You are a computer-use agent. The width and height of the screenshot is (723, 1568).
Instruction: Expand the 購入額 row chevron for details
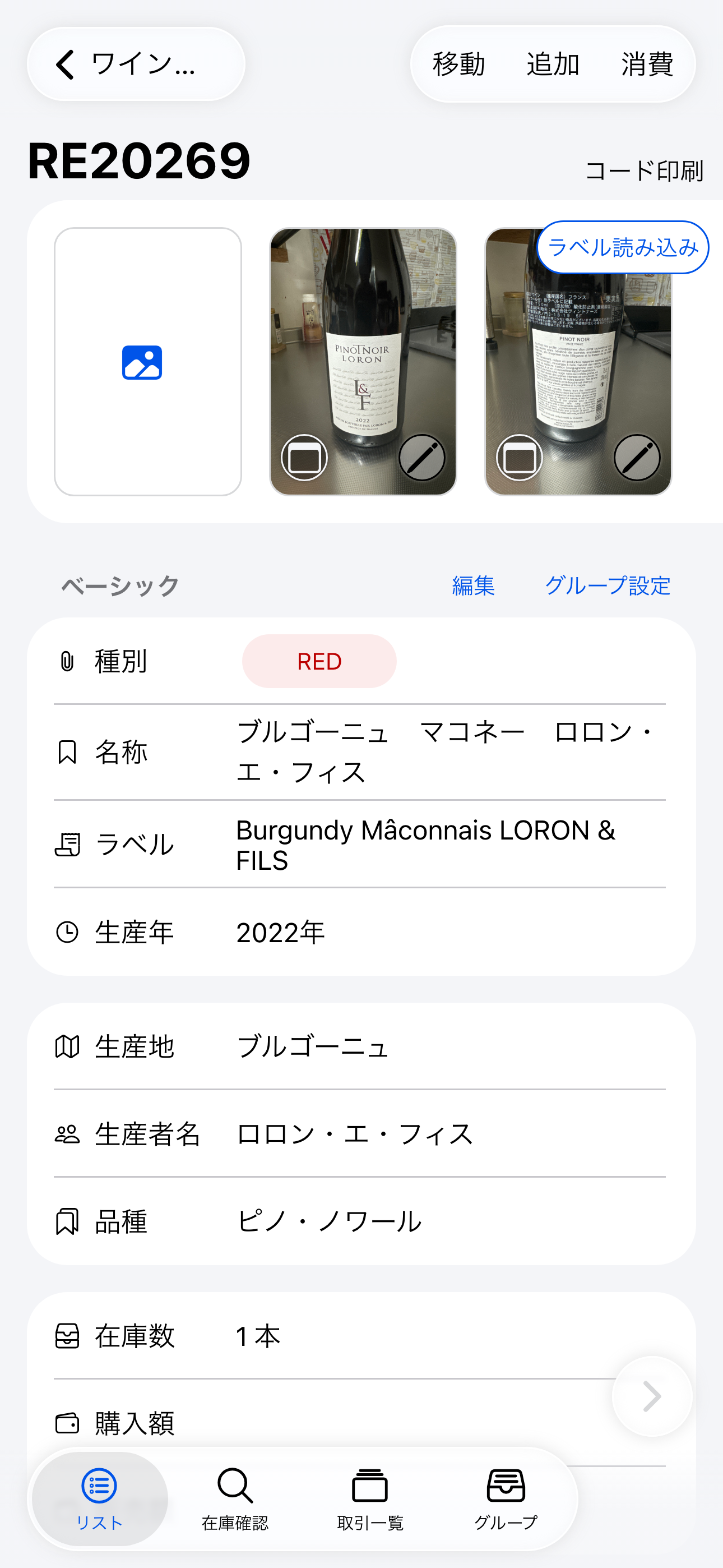(651, 1397)
